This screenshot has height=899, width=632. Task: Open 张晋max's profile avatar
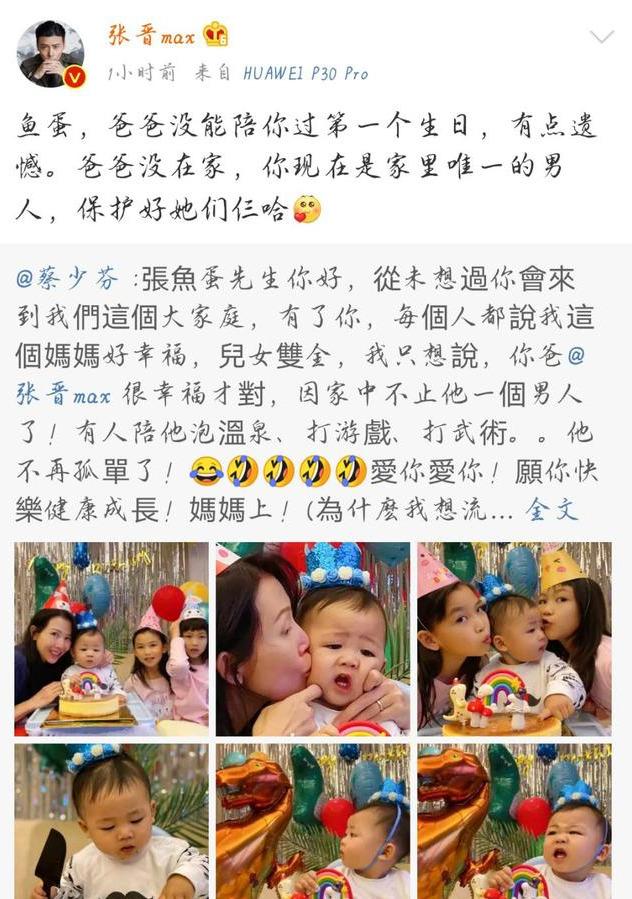pyautogui.click(x=50, y=53)
